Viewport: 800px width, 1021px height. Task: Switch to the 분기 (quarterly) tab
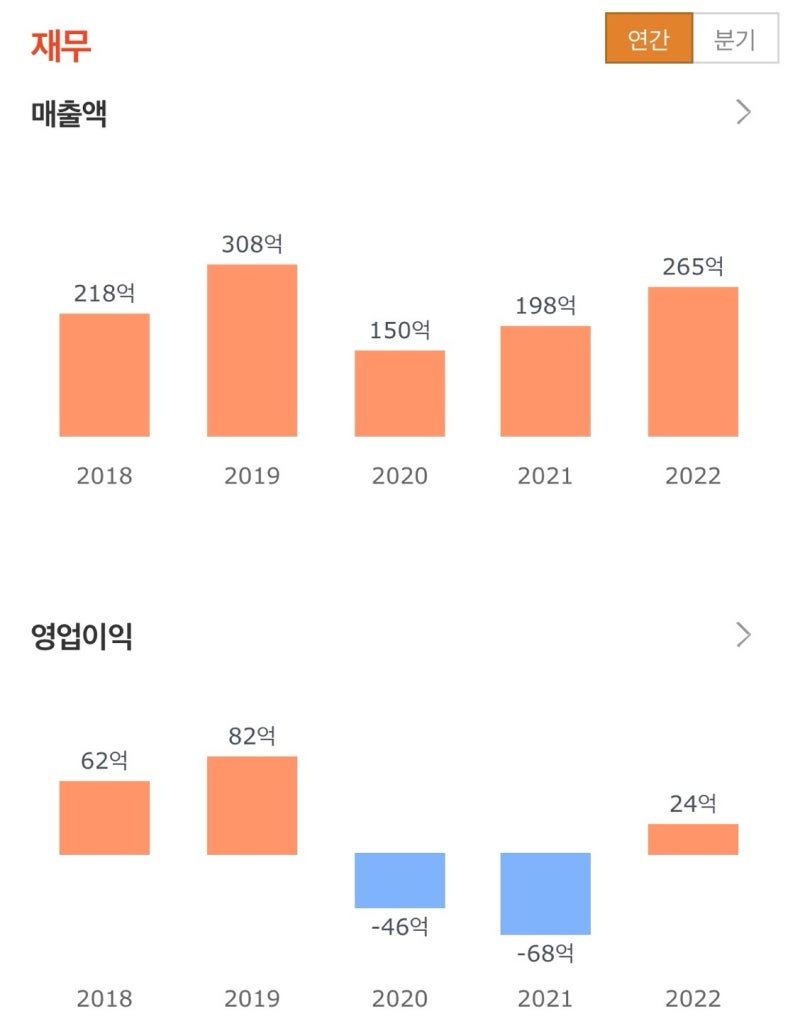tap(736, 38)
